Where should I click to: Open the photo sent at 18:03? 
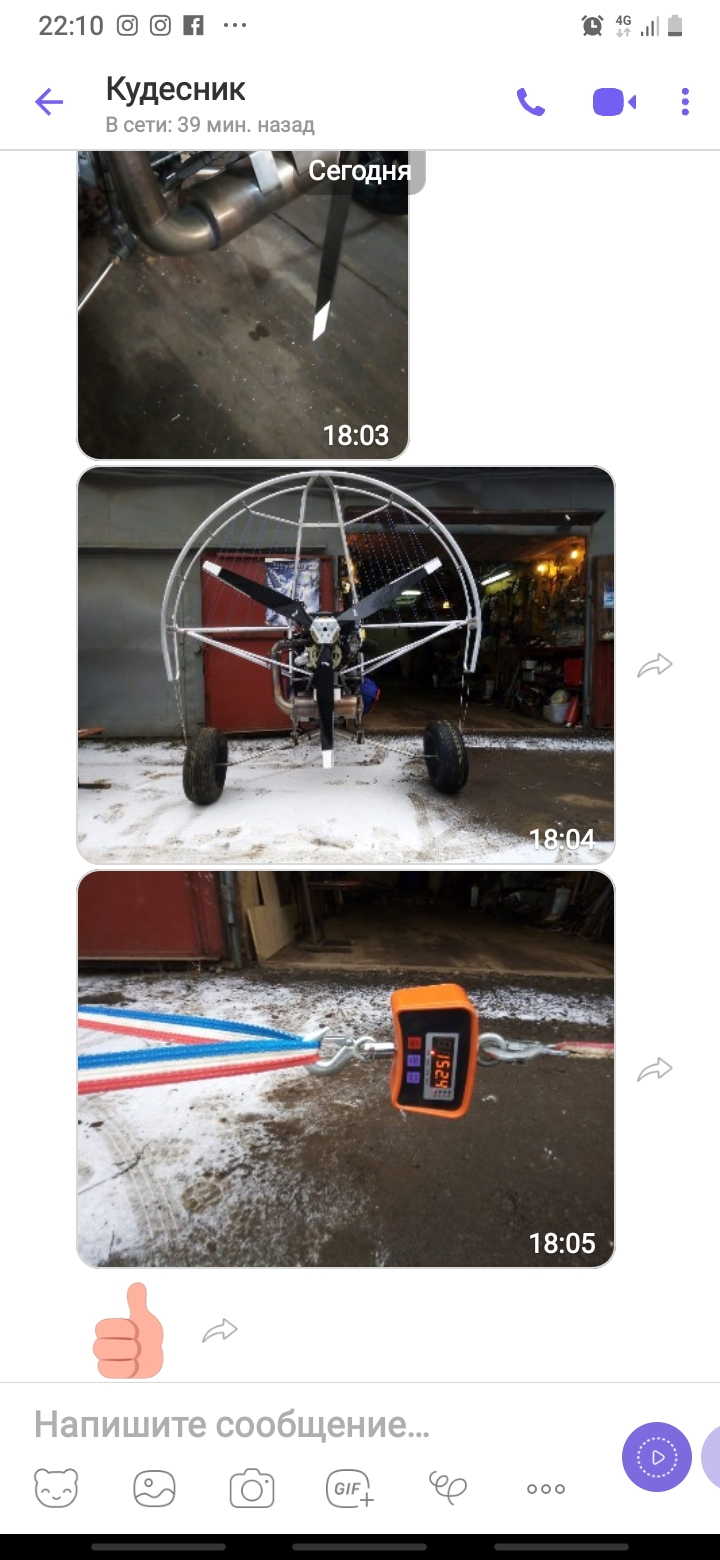point(243,305)
